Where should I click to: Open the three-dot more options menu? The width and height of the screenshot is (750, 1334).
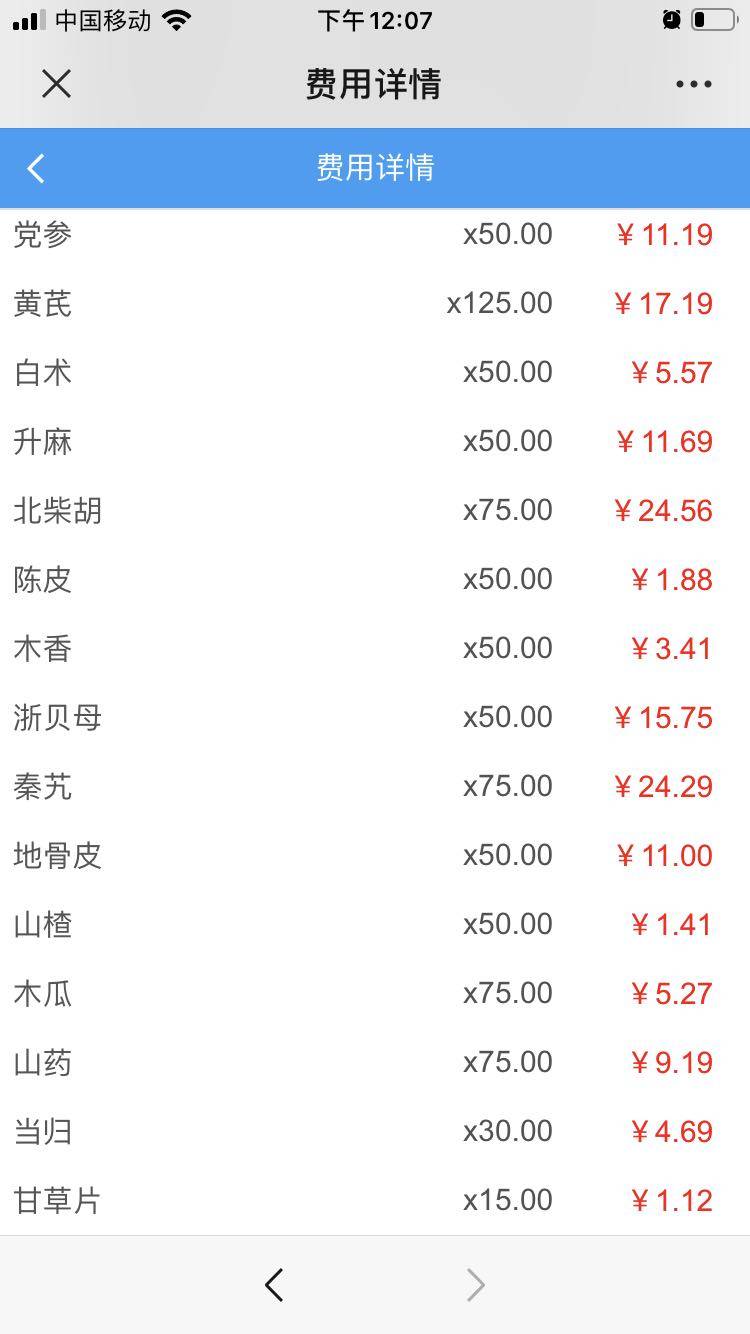tap(693, 84)
